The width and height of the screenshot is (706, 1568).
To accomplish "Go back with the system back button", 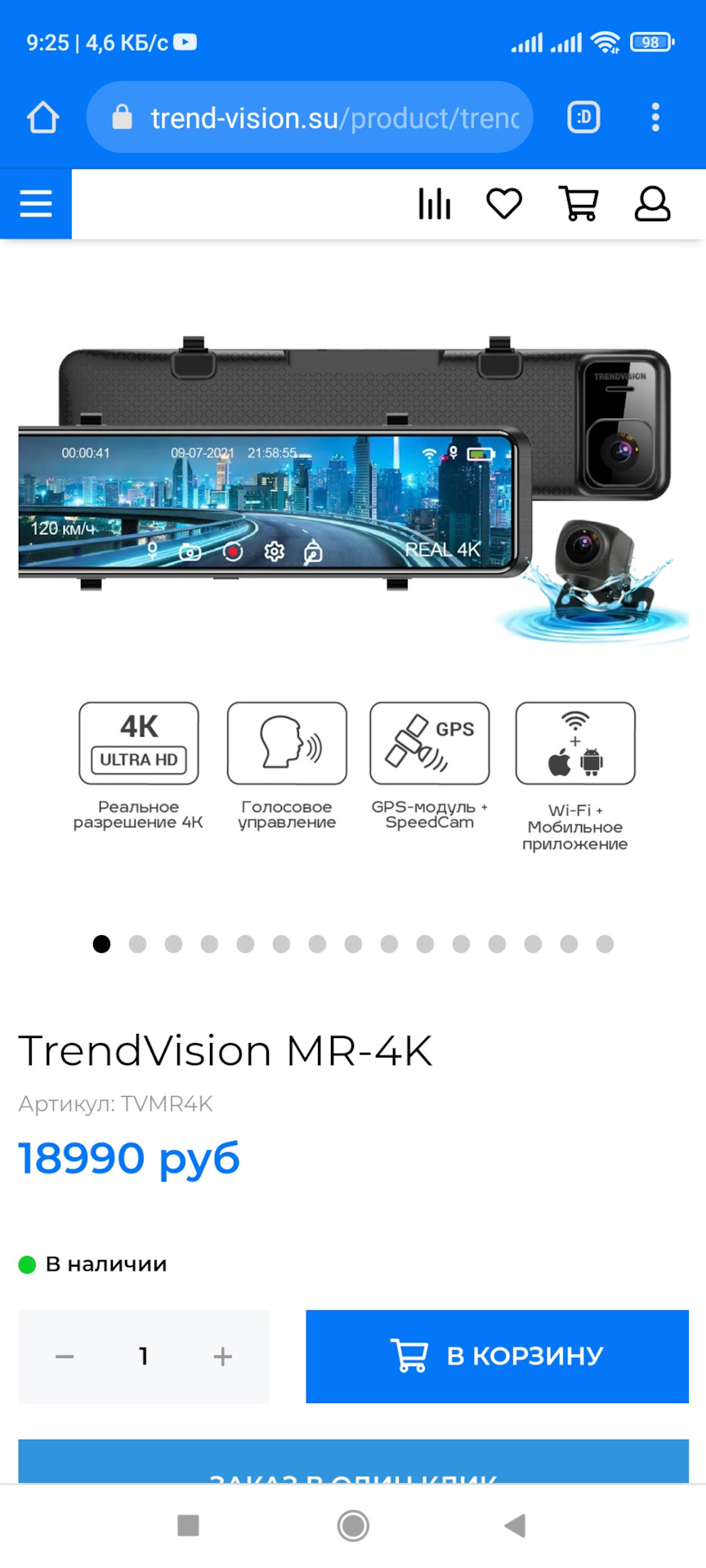I will (x=515, y=1526).
